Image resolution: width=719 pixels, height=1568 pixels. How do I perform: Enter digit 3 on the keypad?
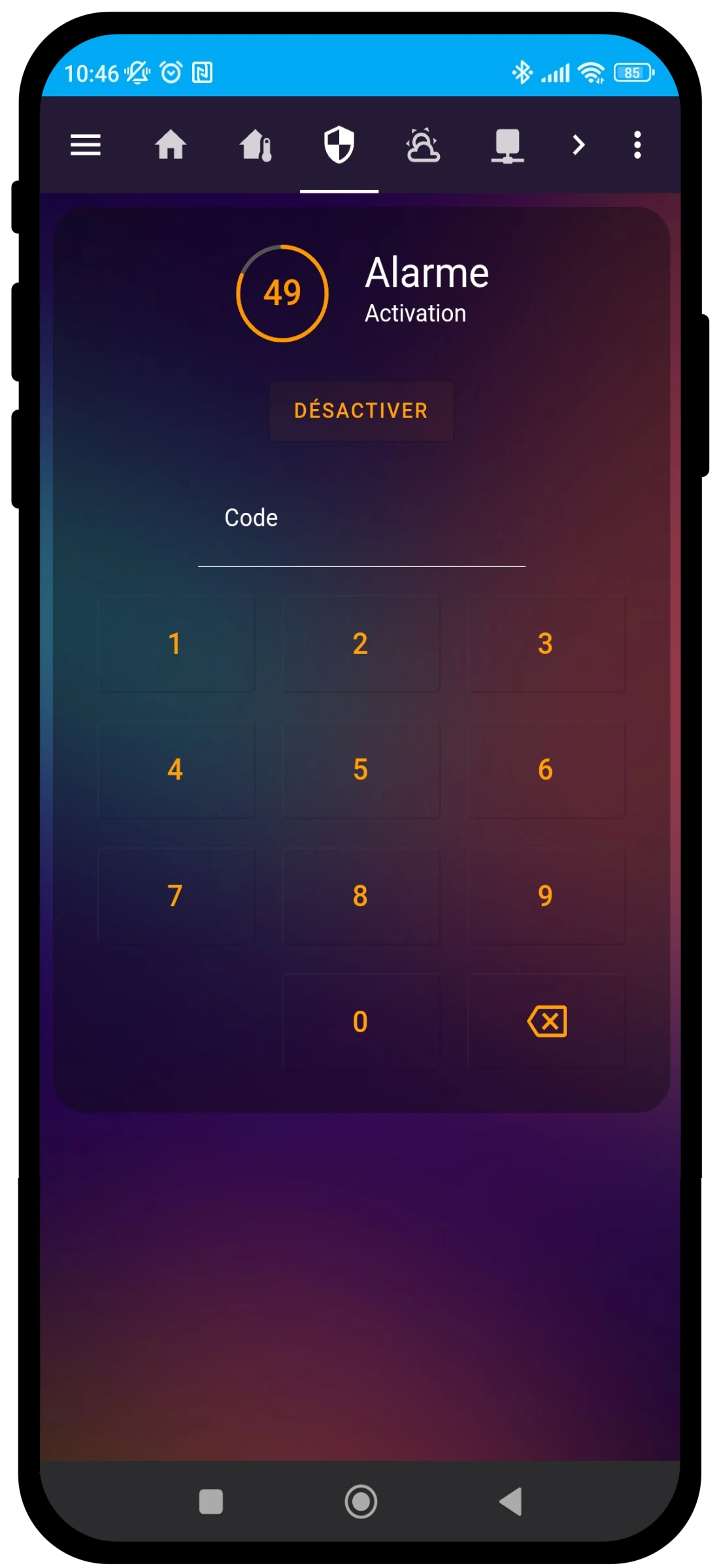pos(546,644)
